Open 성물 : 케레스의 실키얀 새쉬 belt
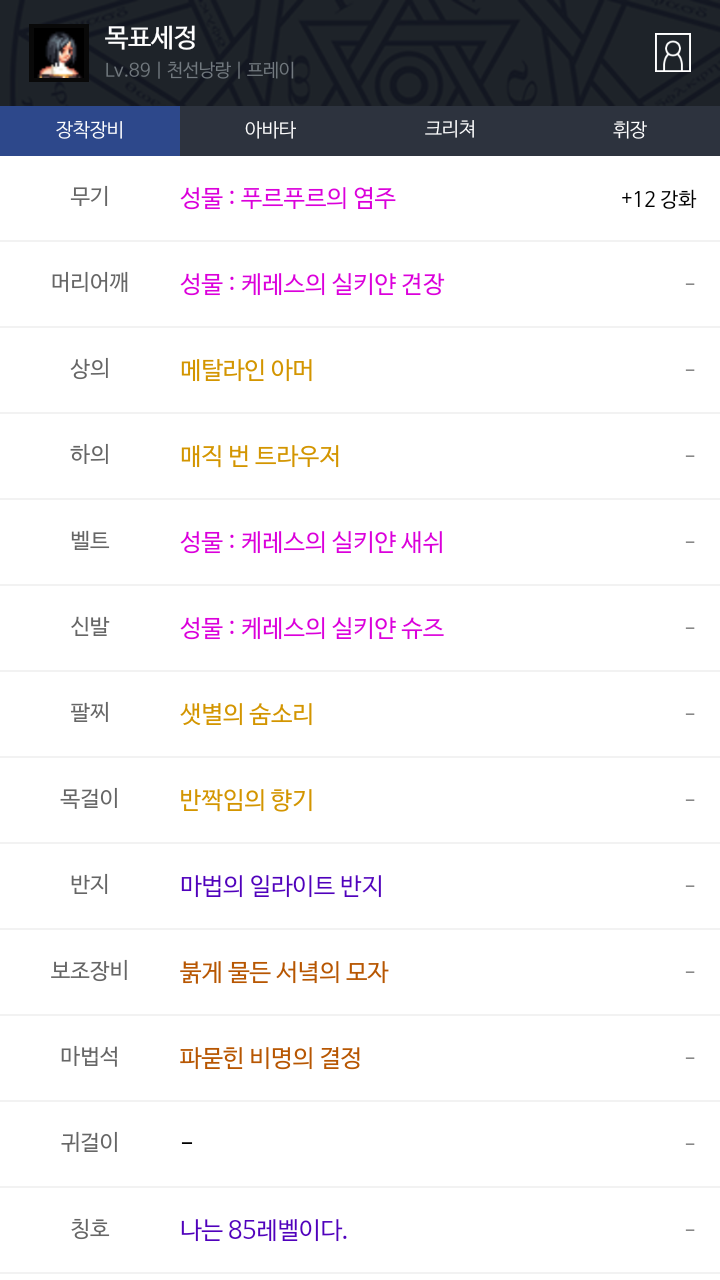Viewport: 720px width, 1280px height. [312, 542]
